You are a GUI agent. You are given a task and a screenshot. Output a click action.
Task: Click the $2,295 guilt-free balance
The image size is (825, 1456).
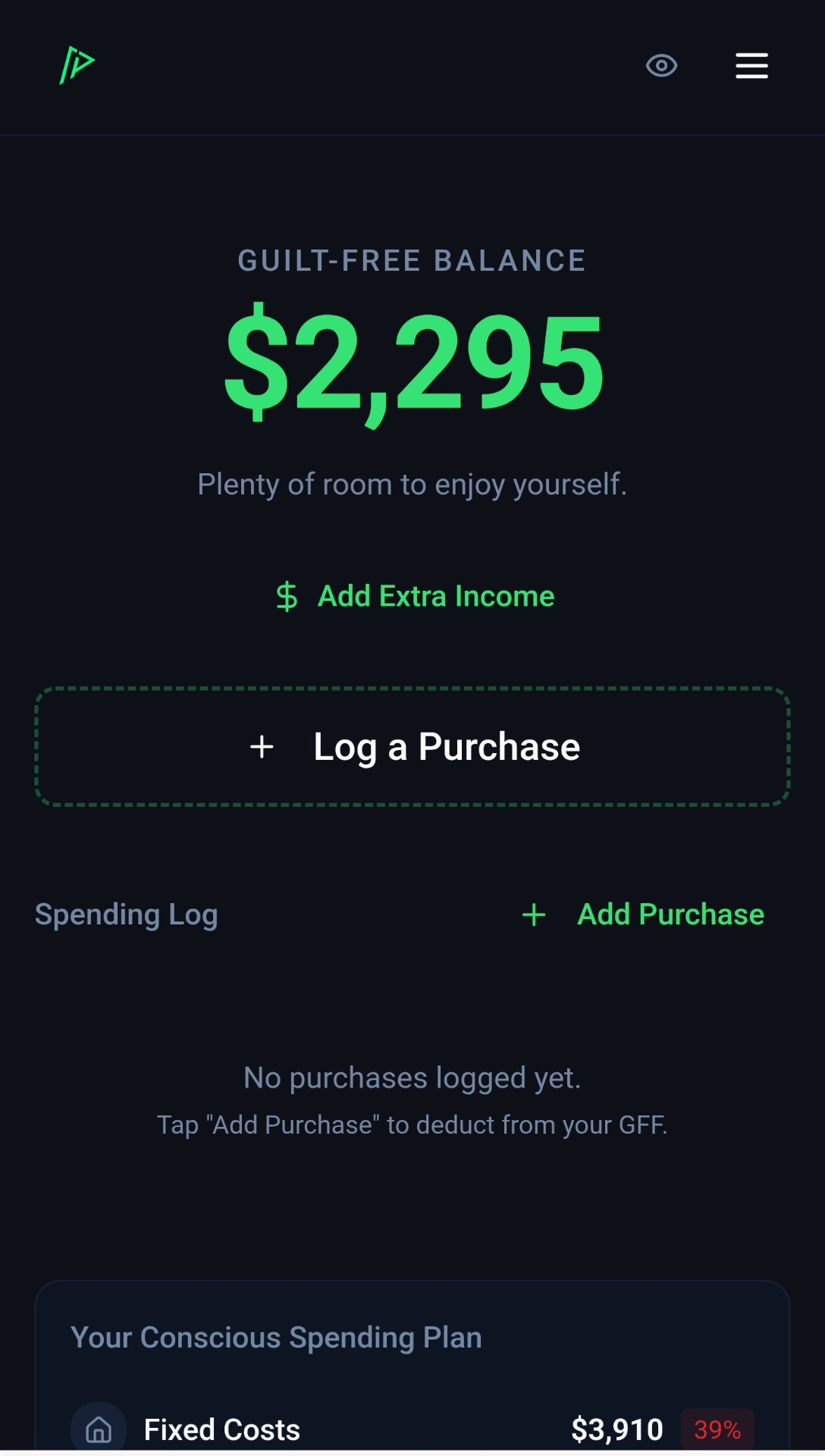412,364
